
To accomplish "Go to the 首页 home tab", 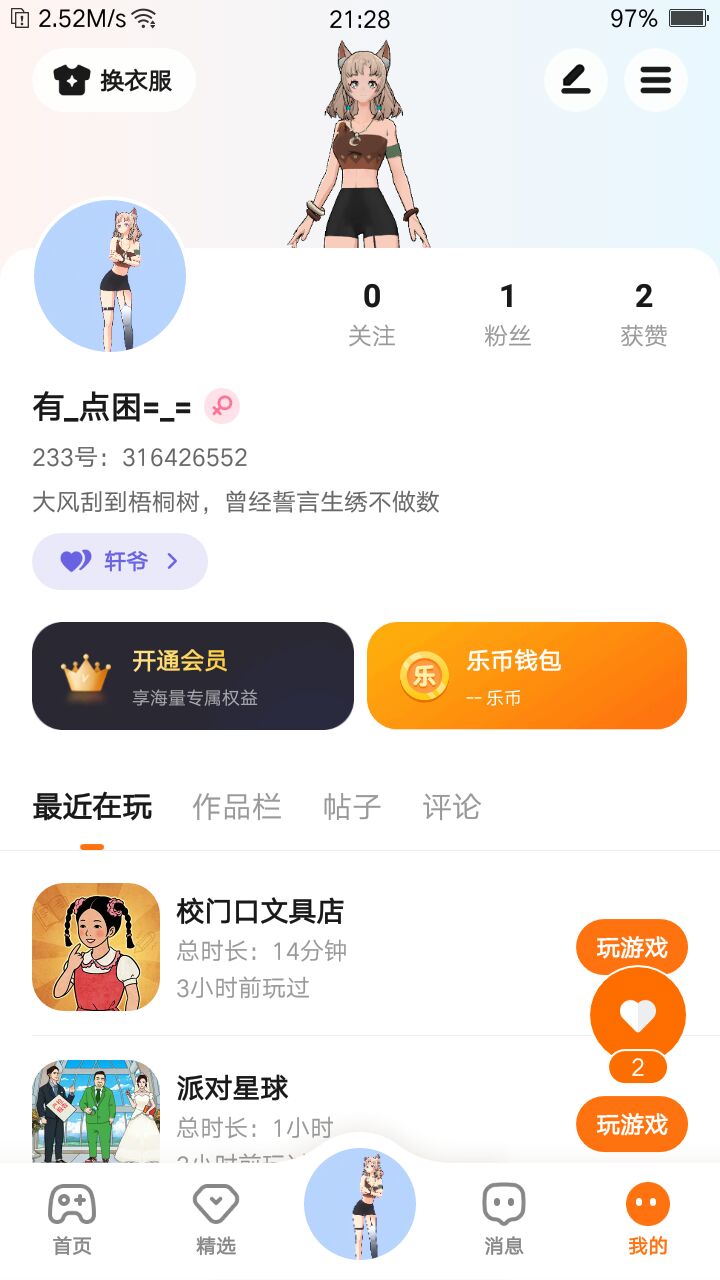I will 72,1218.
